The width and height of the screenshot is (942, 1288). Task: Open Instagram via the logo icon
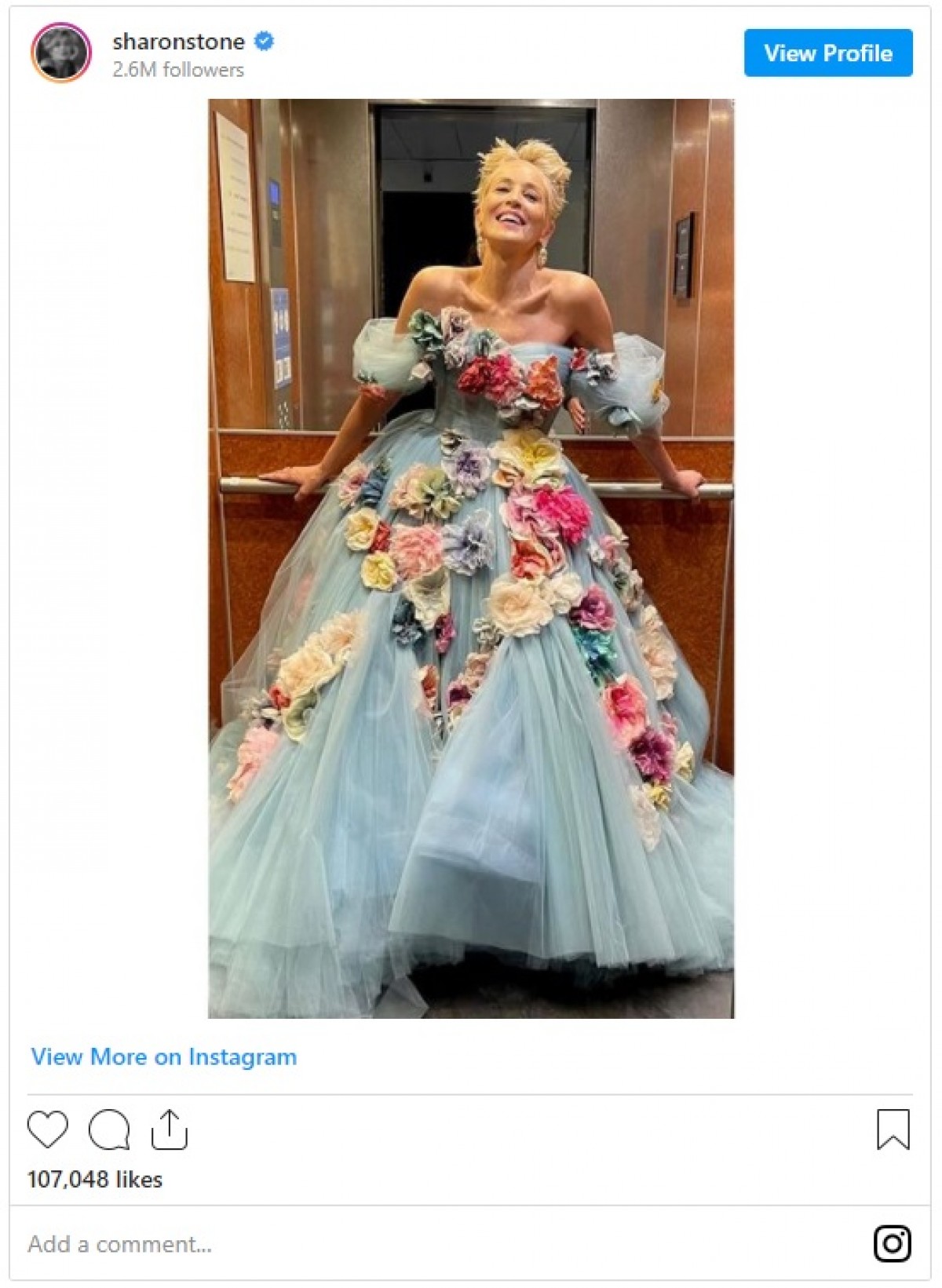point(893,1243)
